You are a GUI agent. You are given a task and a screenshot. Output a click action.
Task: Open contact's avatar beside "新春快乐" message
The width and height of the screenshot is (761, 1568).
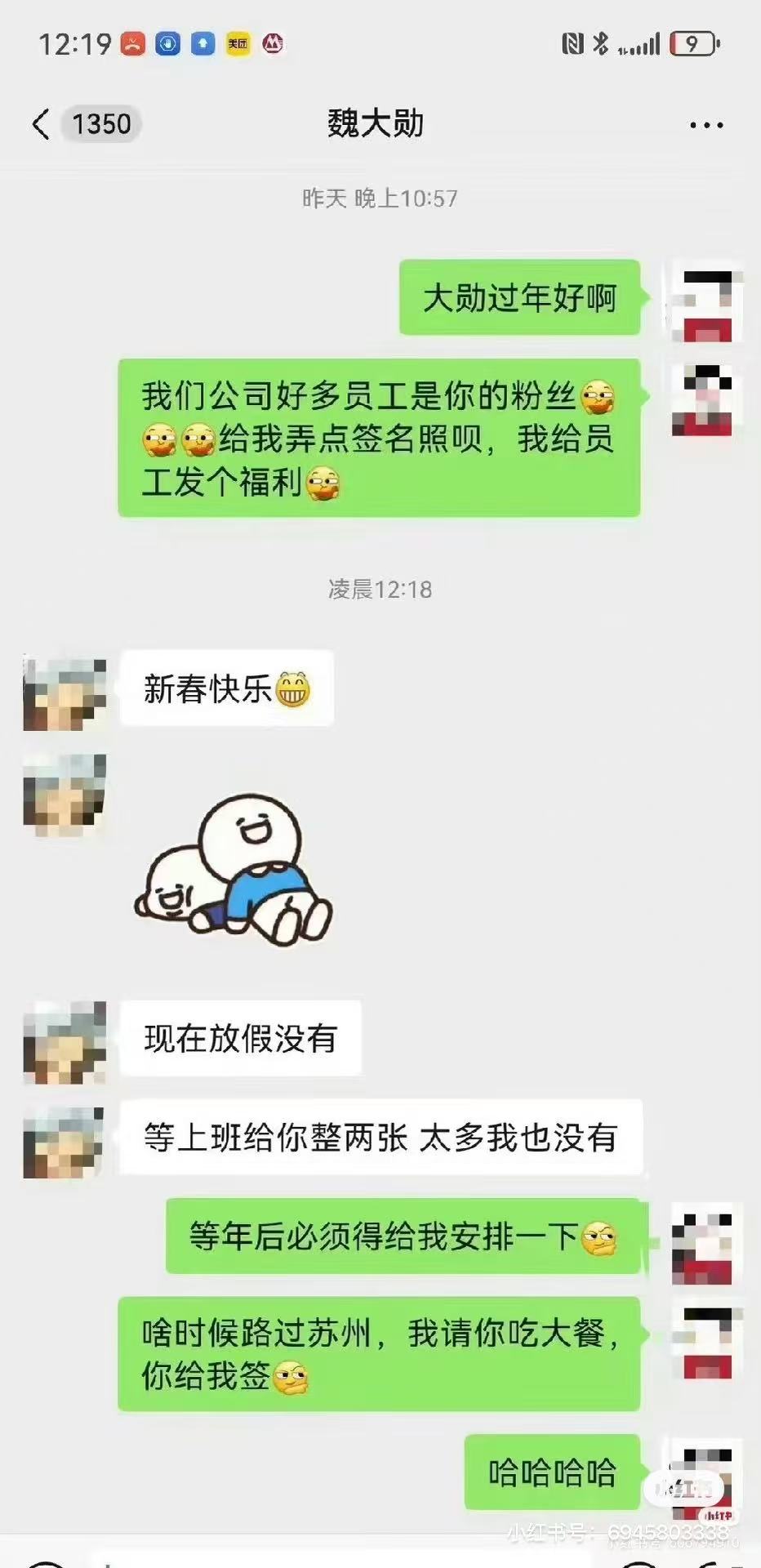click(x=65, y=693)
